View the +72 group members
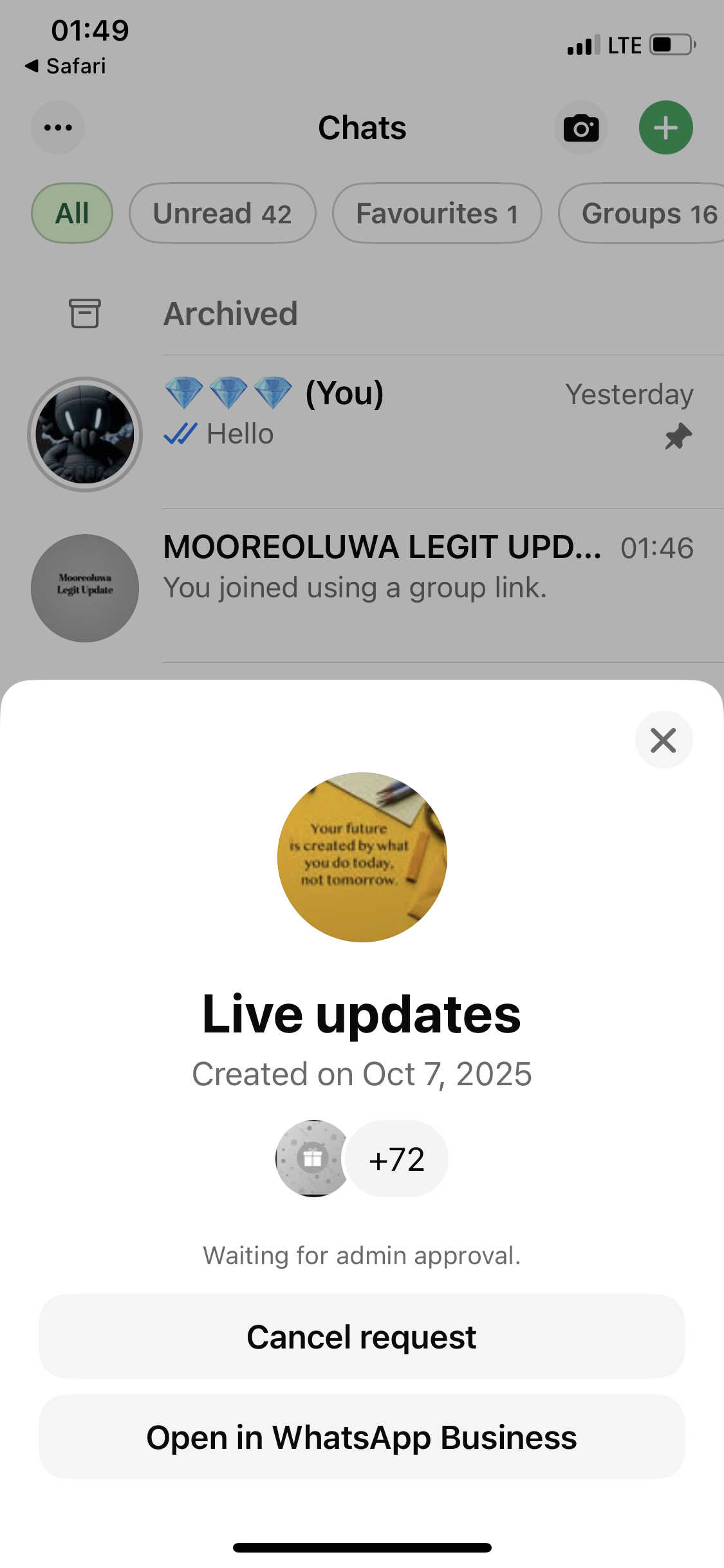Viewport: 724px width, 1568px height. (x=396, y=1159)
